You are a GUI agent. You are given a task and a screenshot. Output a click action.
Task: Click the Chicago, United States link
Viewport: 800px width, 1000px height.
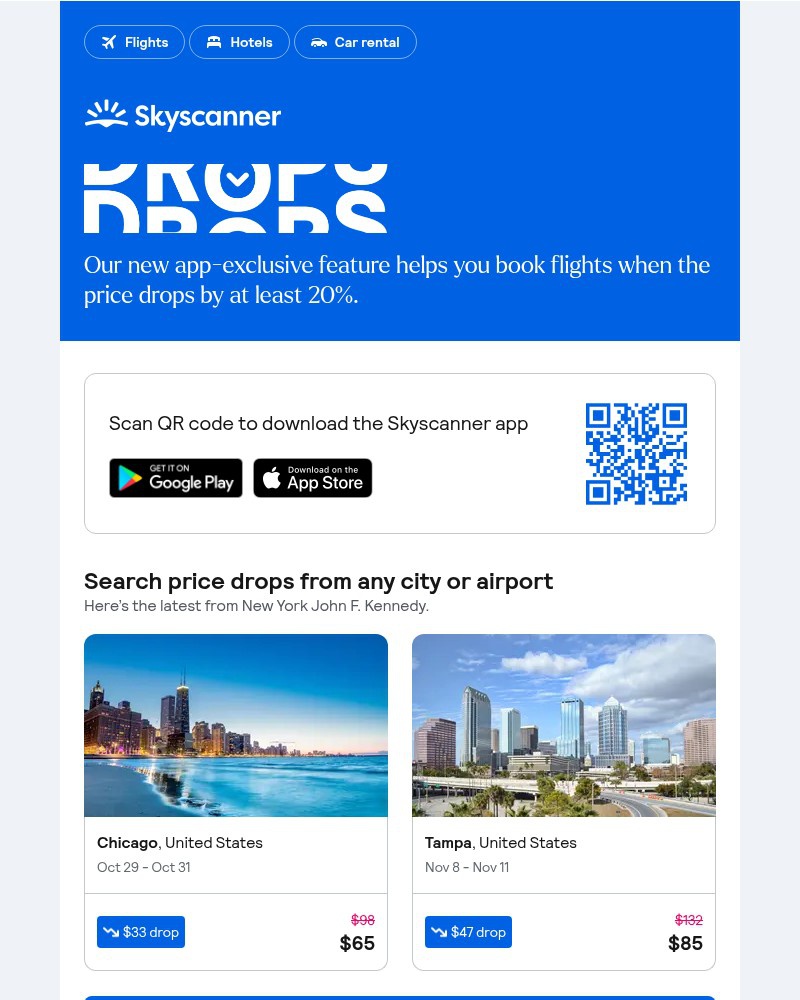pyautogui.click(x=180, y=842)
